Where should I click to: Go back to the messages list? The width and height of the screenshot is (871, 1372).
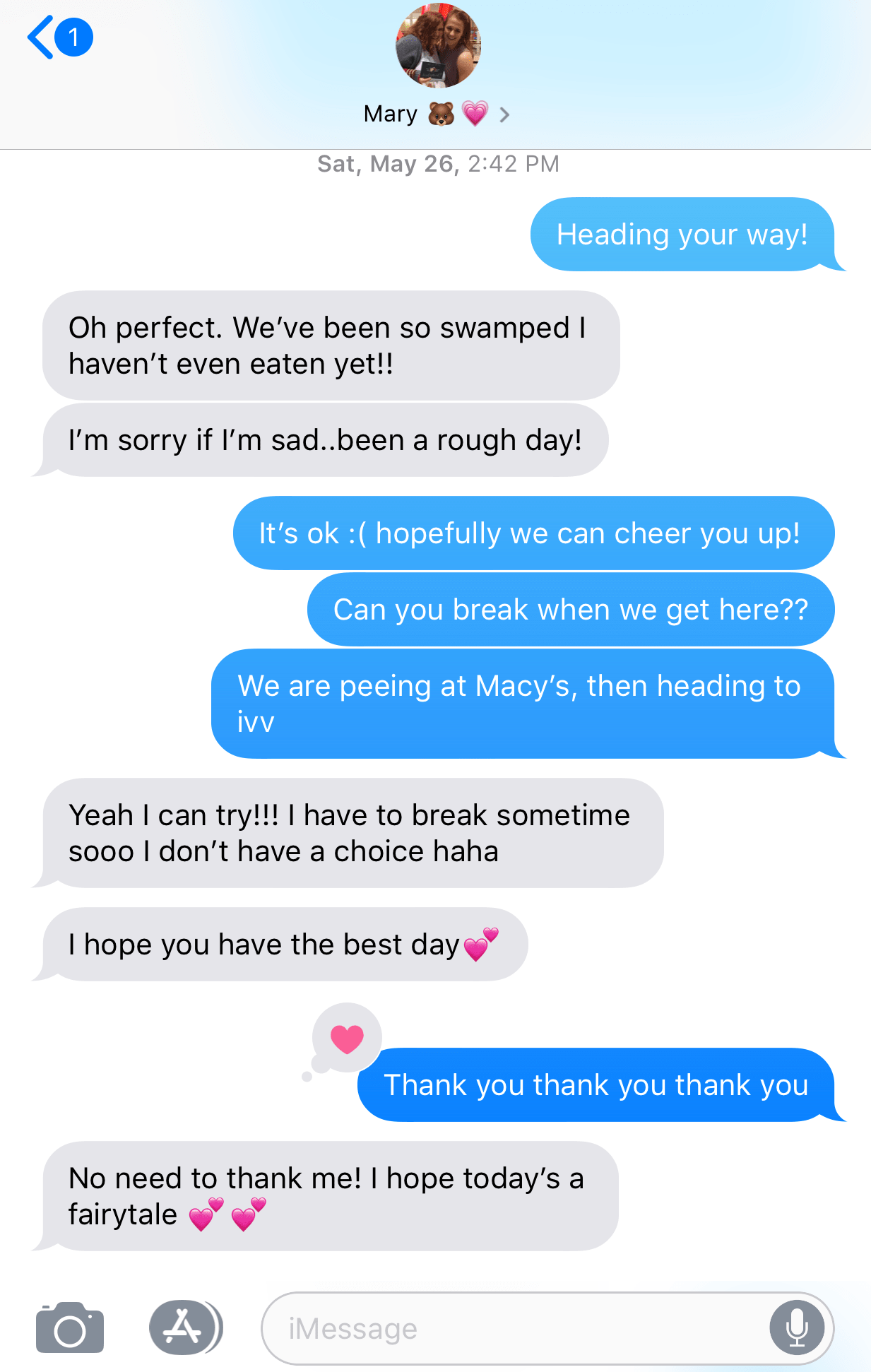click(x=58, y=37)
